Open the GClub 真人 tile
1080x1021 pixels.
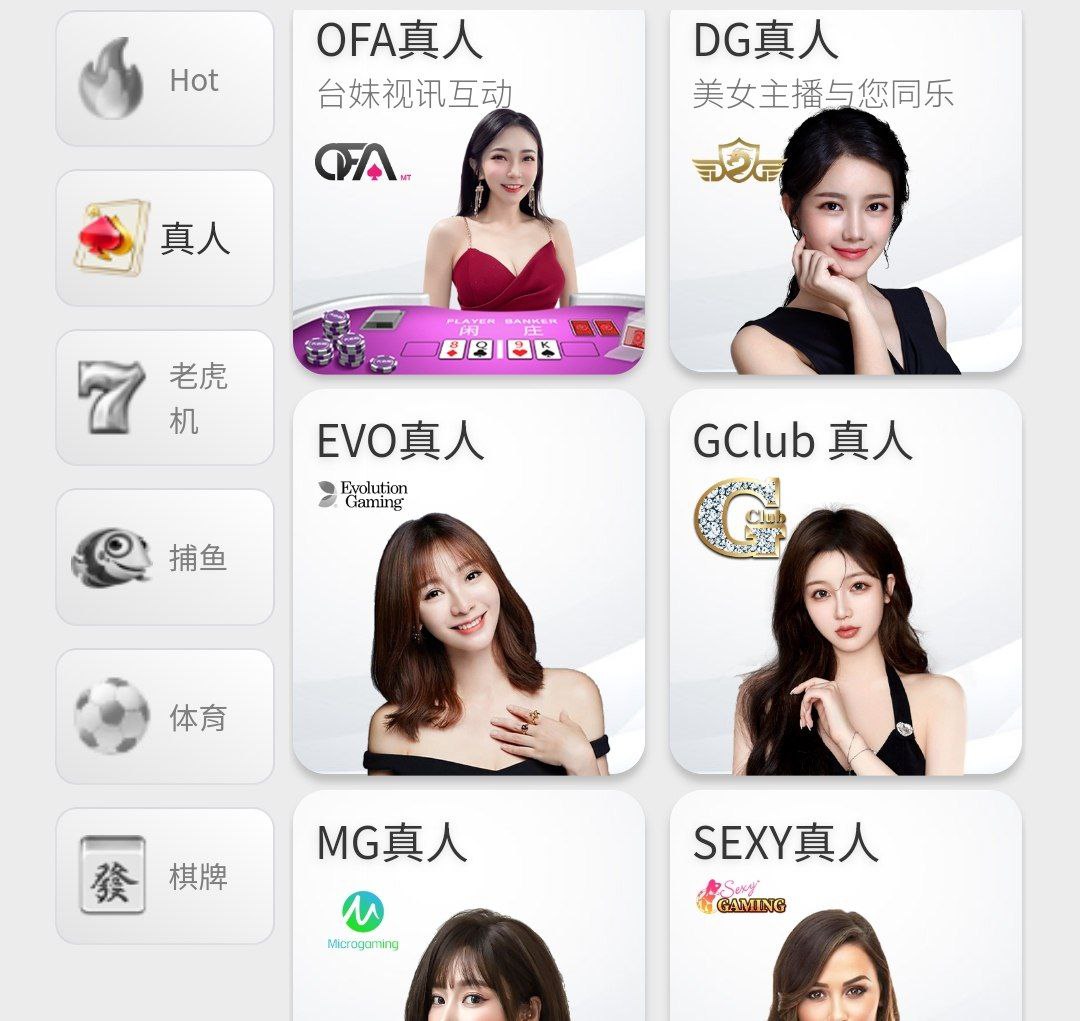tap(845, 582)
